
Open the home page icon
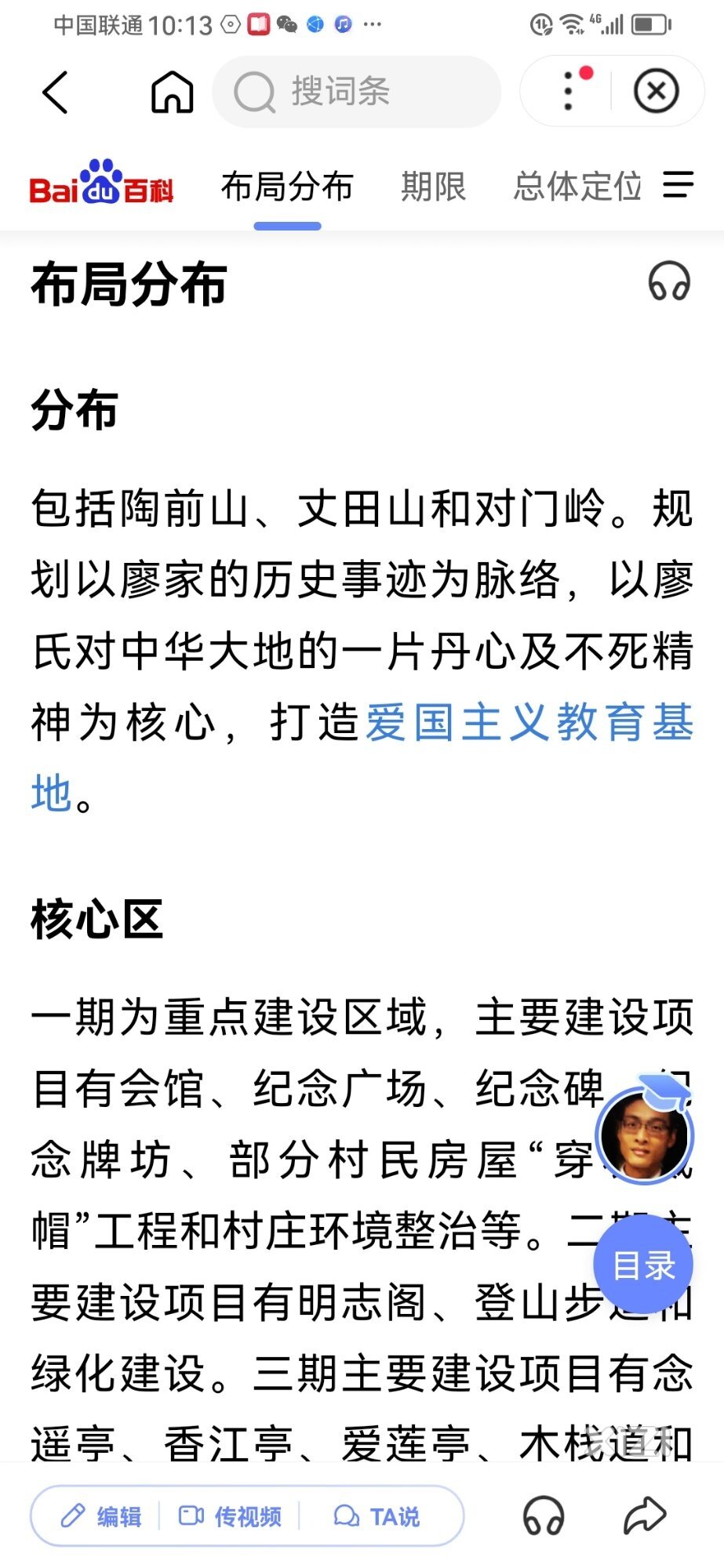pyautogui.click(x=172, y=92)
